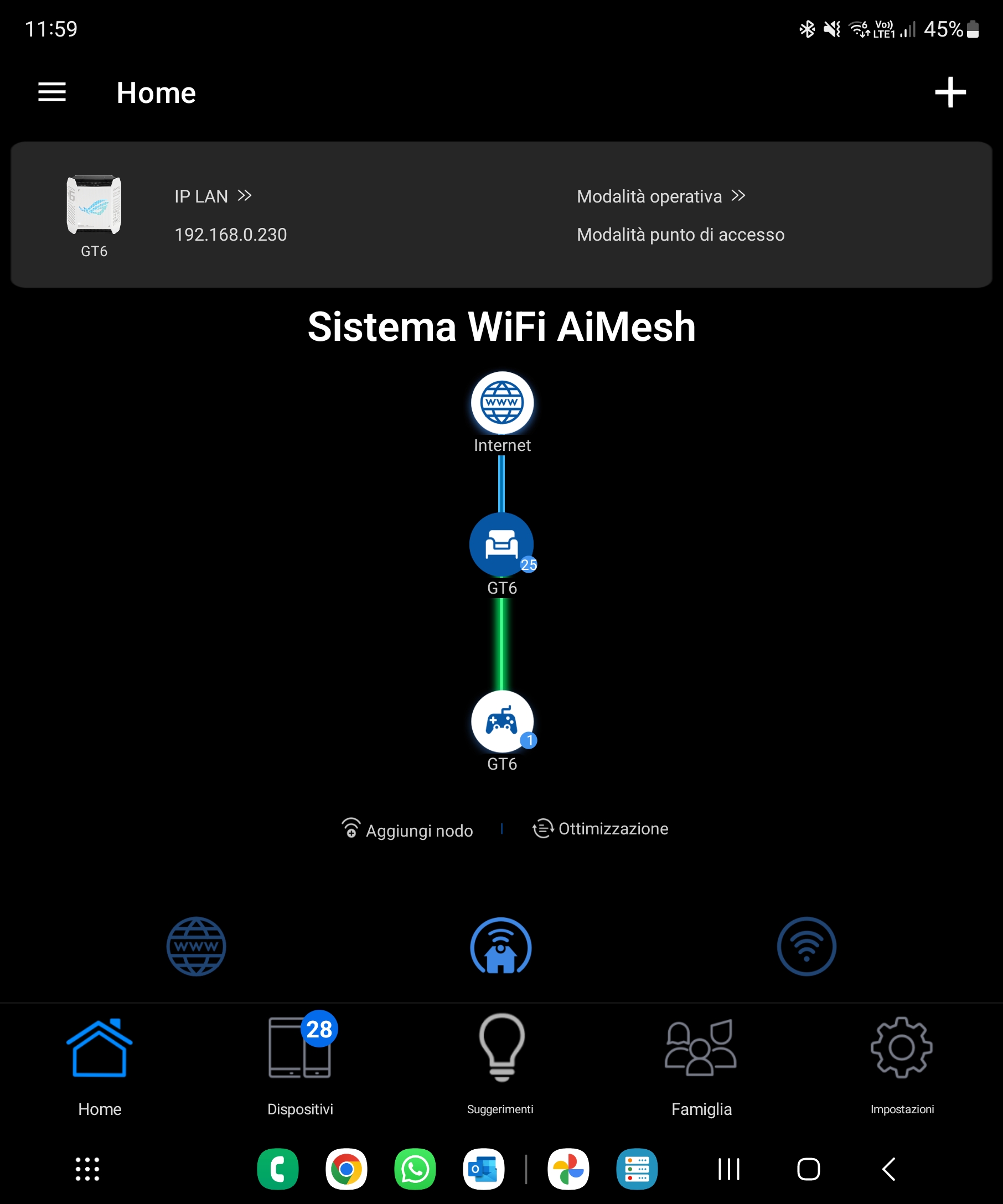Screen dimensions: 1003x1204
Task: Open Chrome from the taskbar
Action: coord(346,1169)
